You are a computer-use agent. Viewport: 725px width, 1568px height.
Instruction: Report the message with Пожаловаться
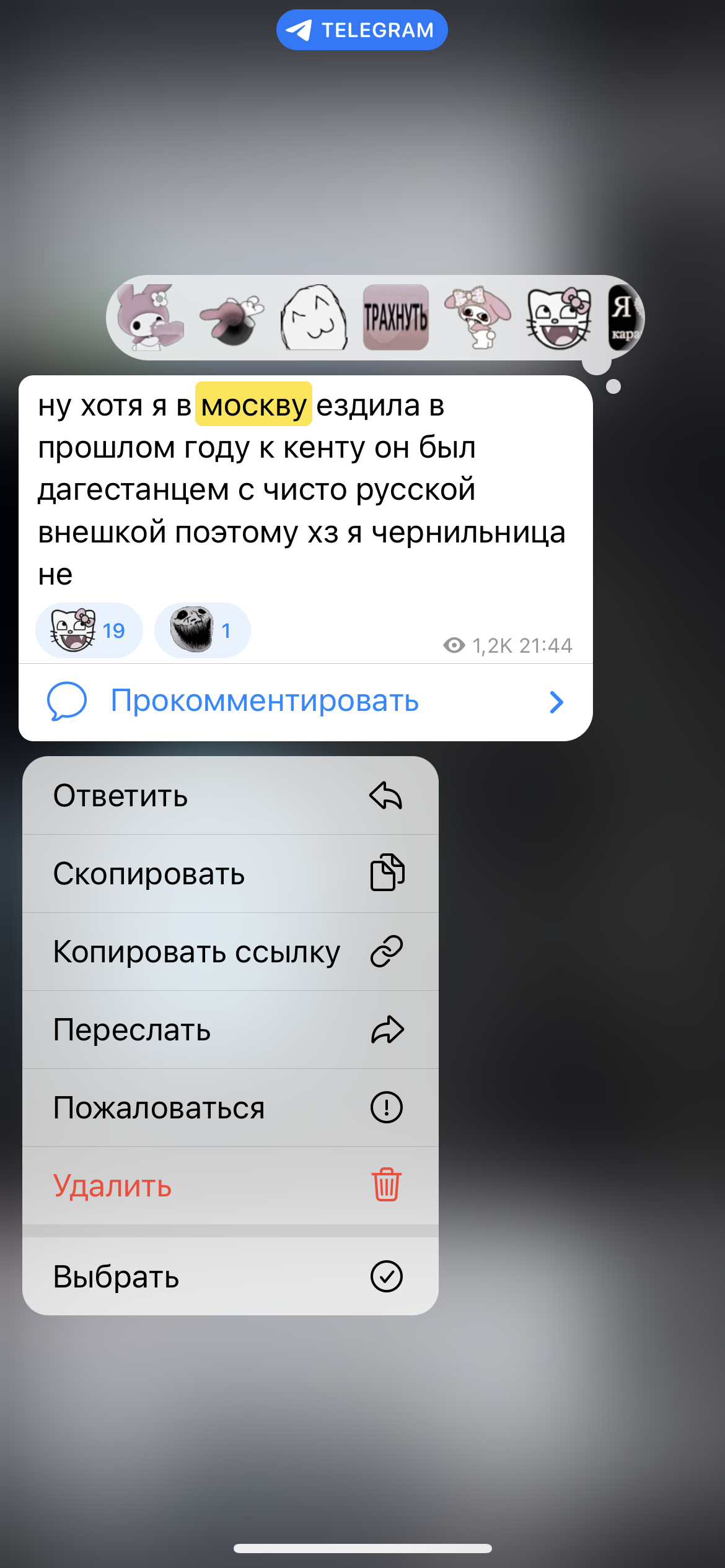[231, 1107]
